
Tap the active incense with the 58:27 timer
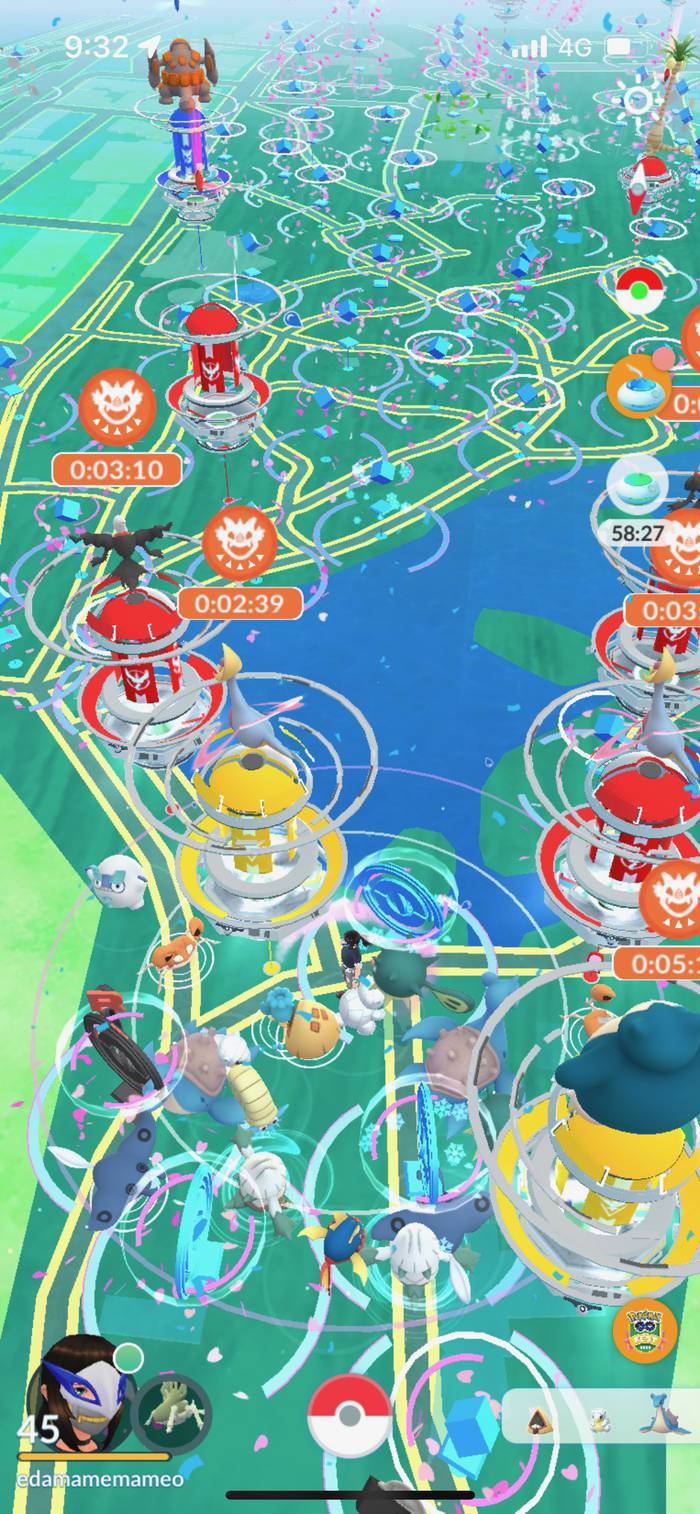pyautogui.click(x=638, y=487)
